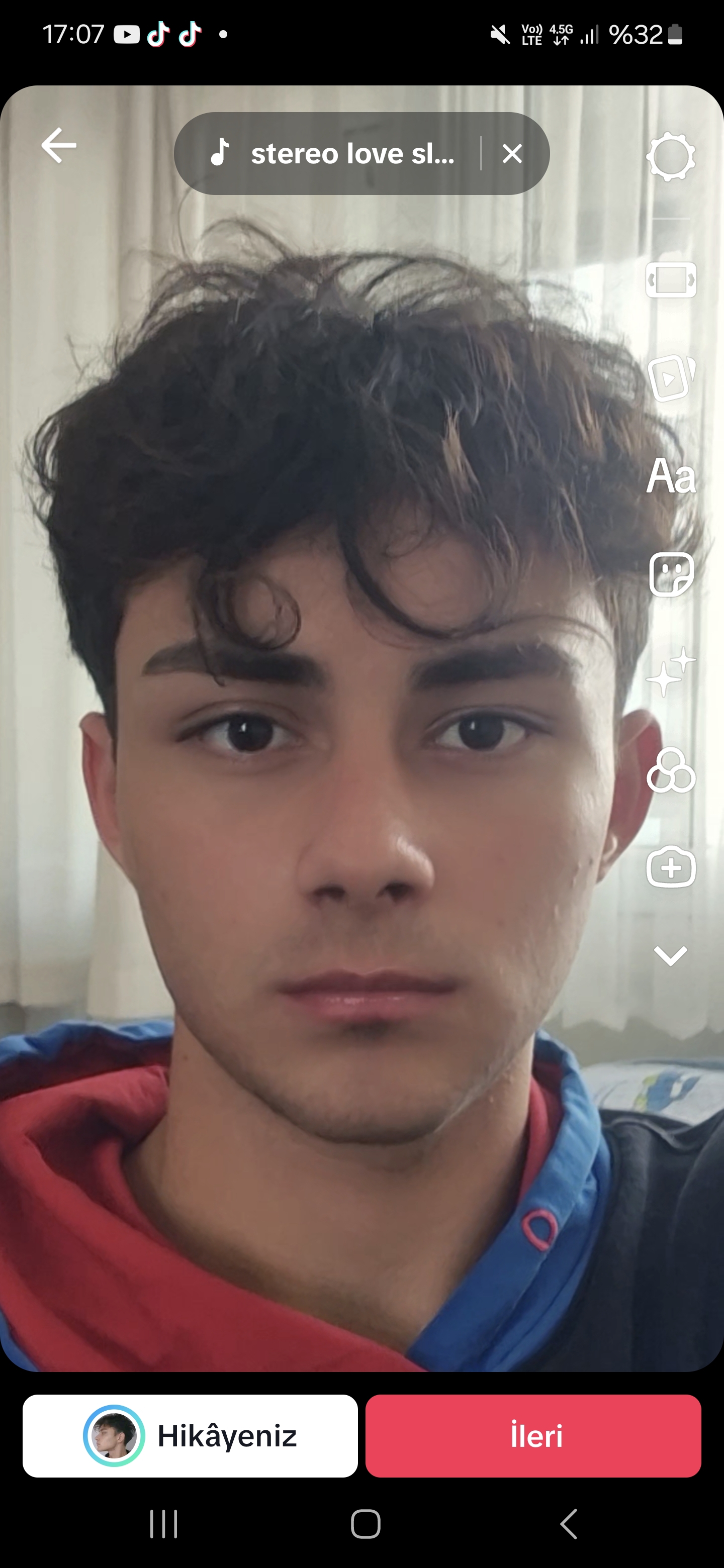Screen dimensions: 724x1568
Task: Tap the system home button
Action: tap(366, 1524)
